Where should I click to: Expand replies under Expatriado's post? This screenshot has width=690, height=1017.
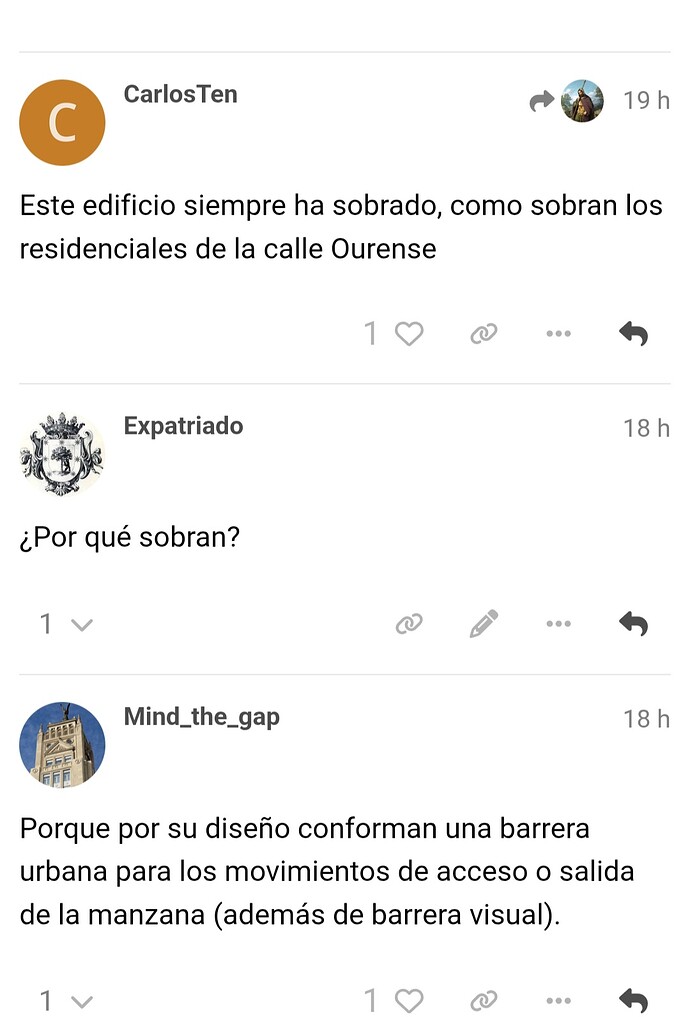click(66, 625)
